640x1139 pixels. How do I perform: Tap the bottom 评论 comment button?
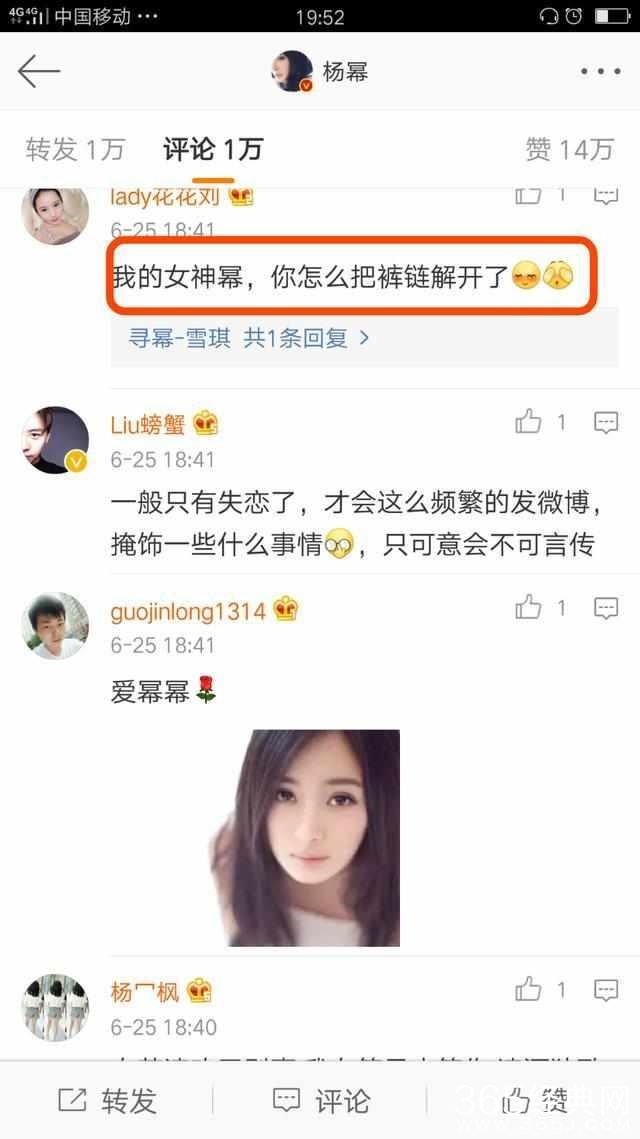(320, 1101)
